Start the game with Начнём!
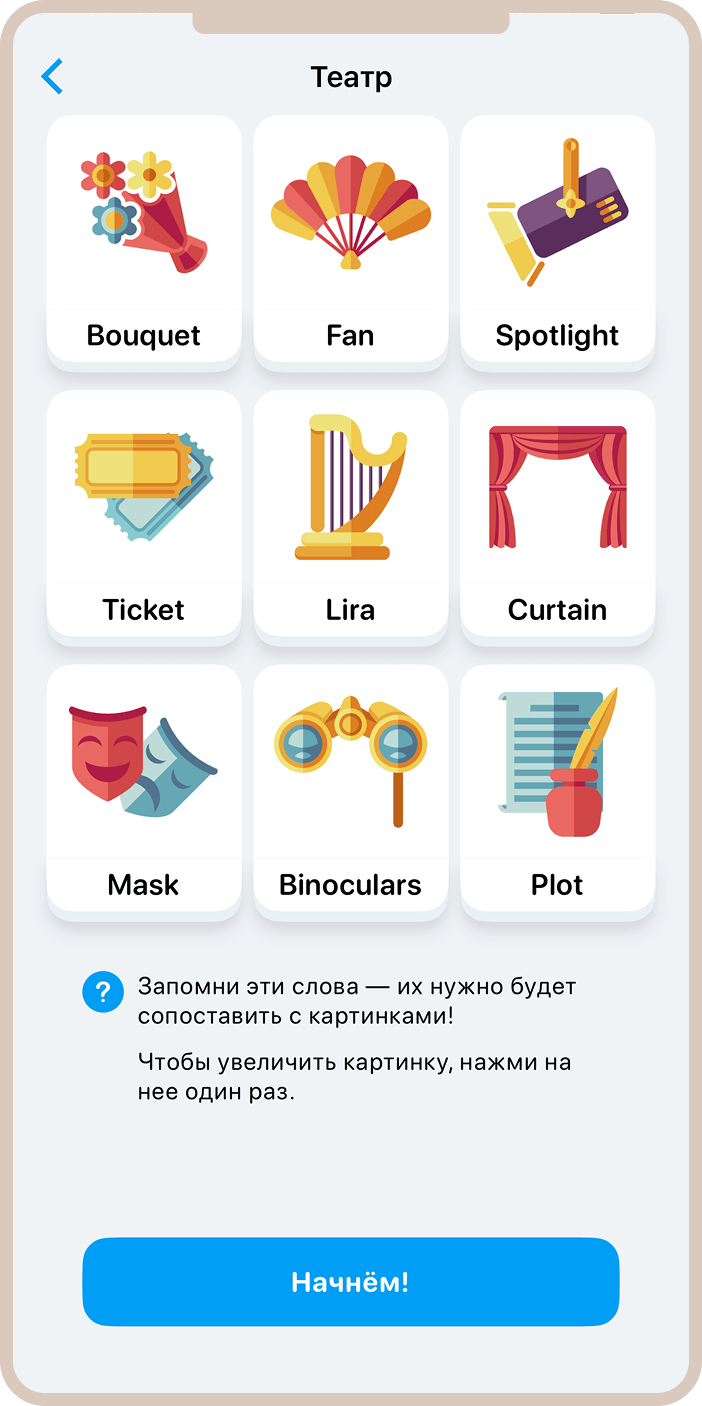702x1406 pixels. click(351, 1282)
